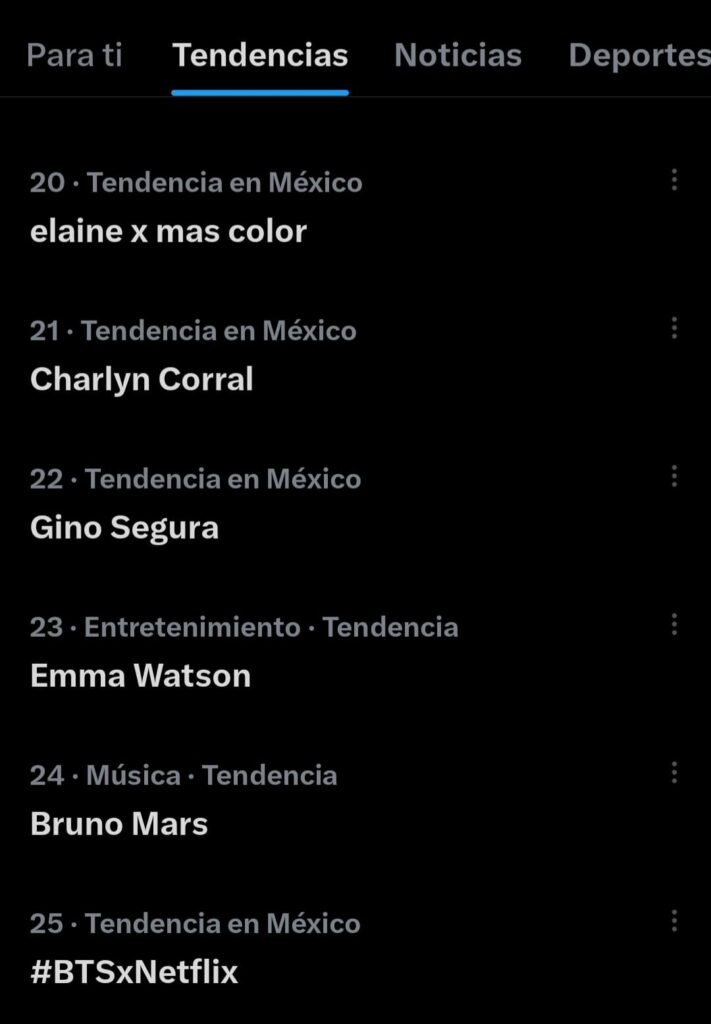Show posts about Bruno Mars
711x1024 pixels.
tap(120, 823)
